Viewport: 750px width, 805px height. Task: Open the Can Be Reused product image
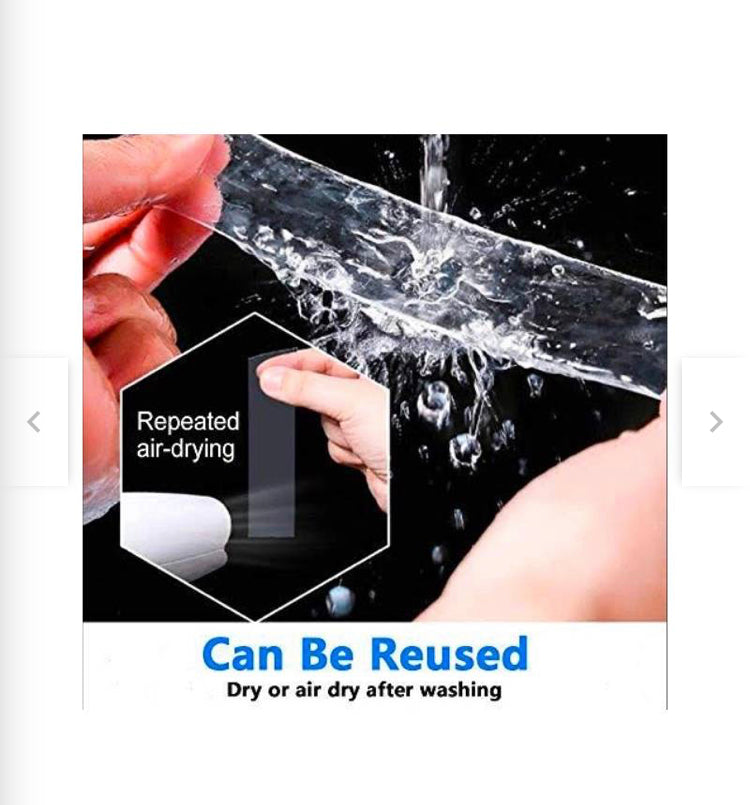pyautogui.click(x=374, y=420)
